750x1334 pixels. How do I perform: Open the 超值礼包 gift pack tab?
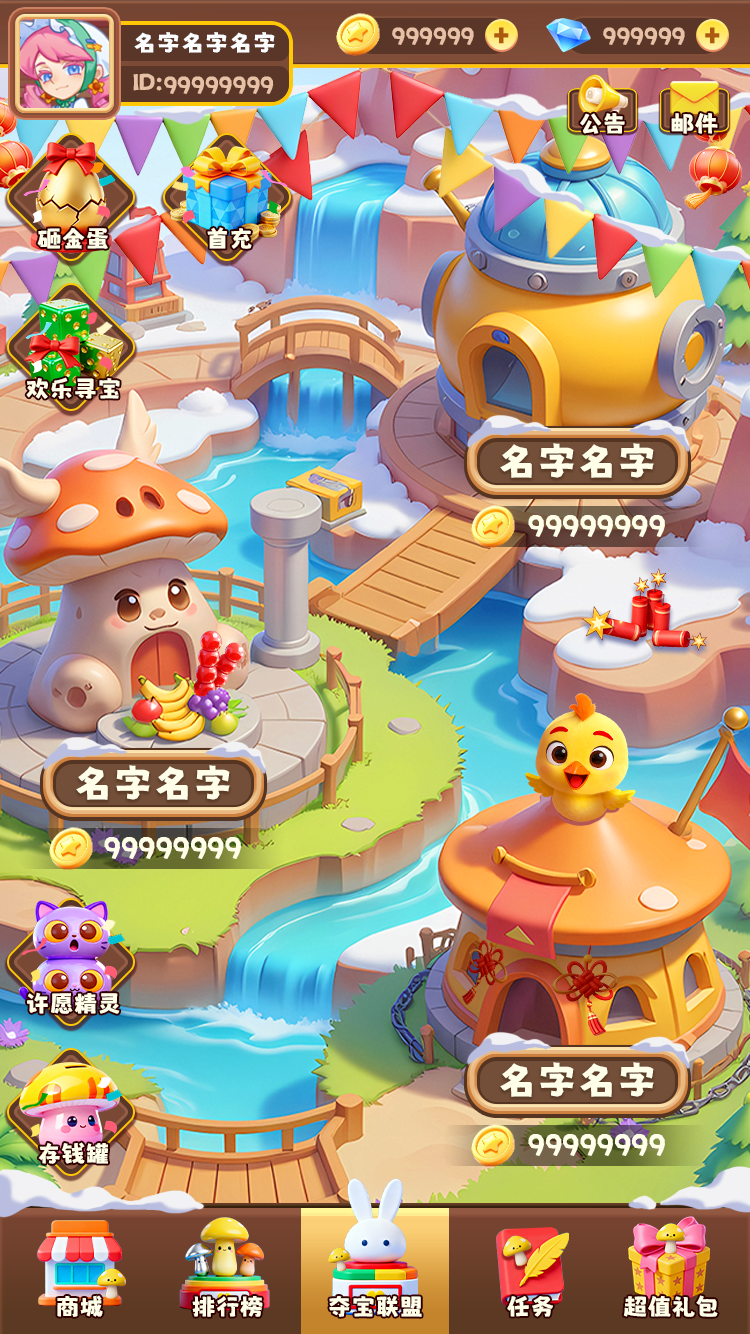(669, 1270)
